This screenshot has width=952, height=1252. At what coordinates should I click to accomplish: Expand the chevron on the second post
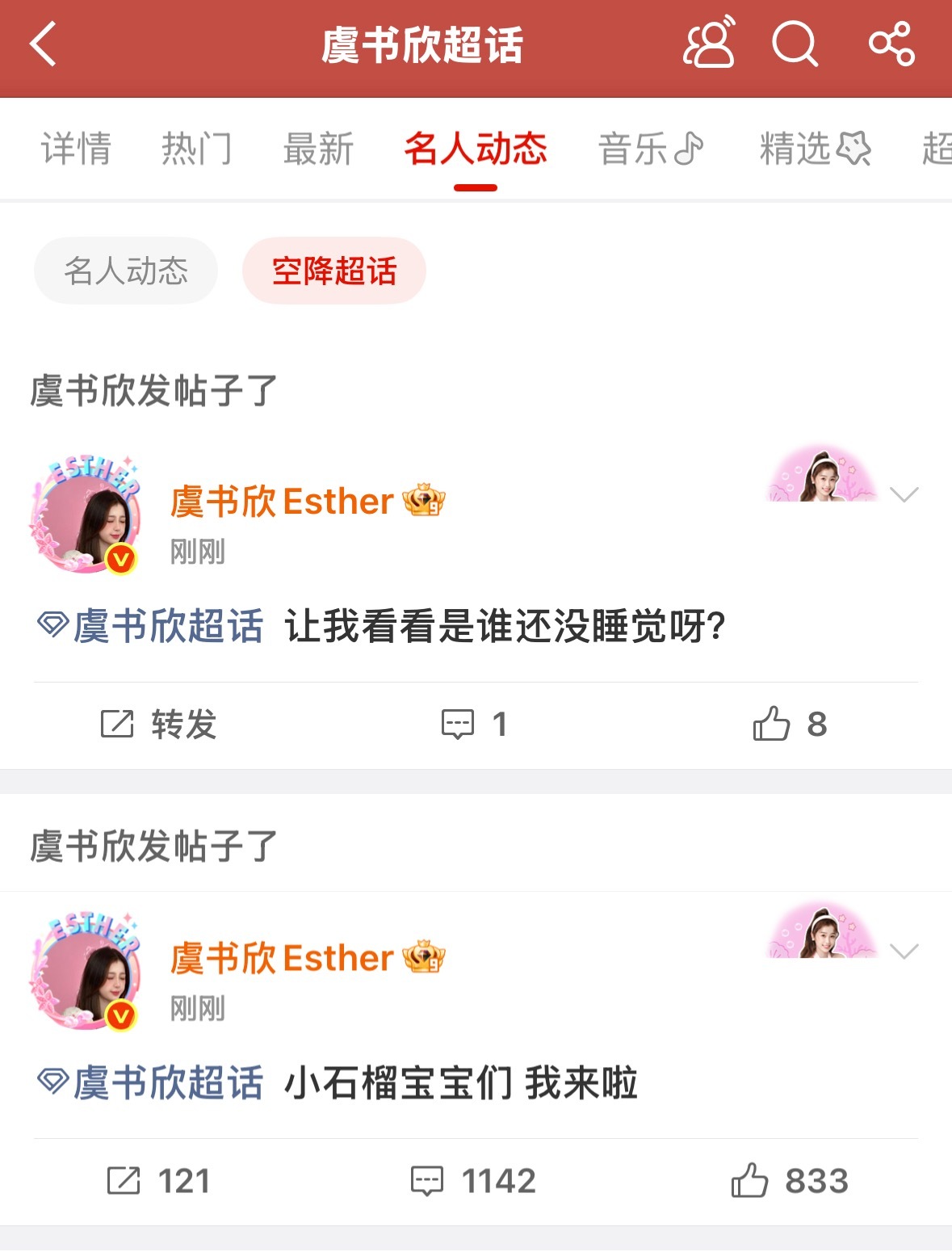click(904, 952)
